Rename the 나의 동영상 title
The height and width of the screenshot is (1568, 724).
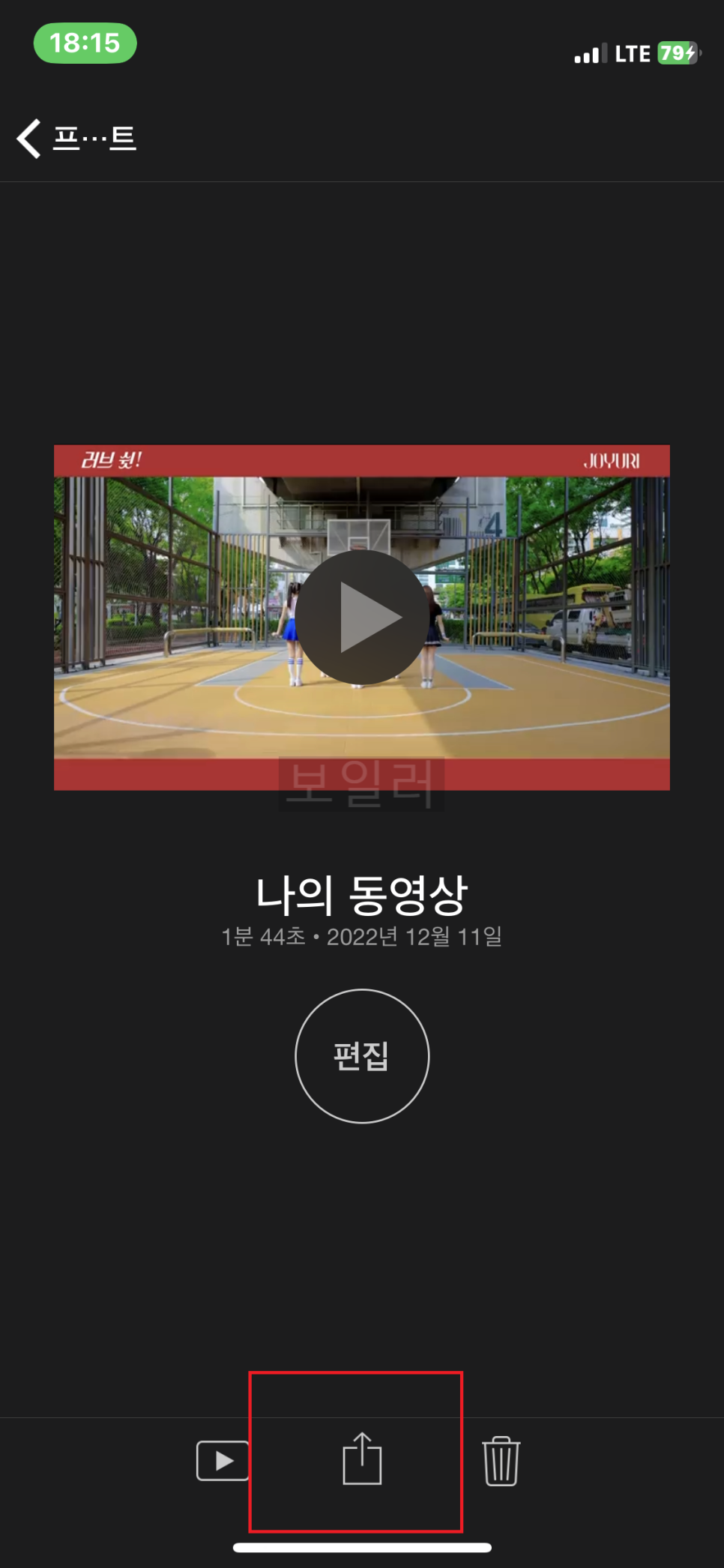pyautogui.click(x=362, y=895)
